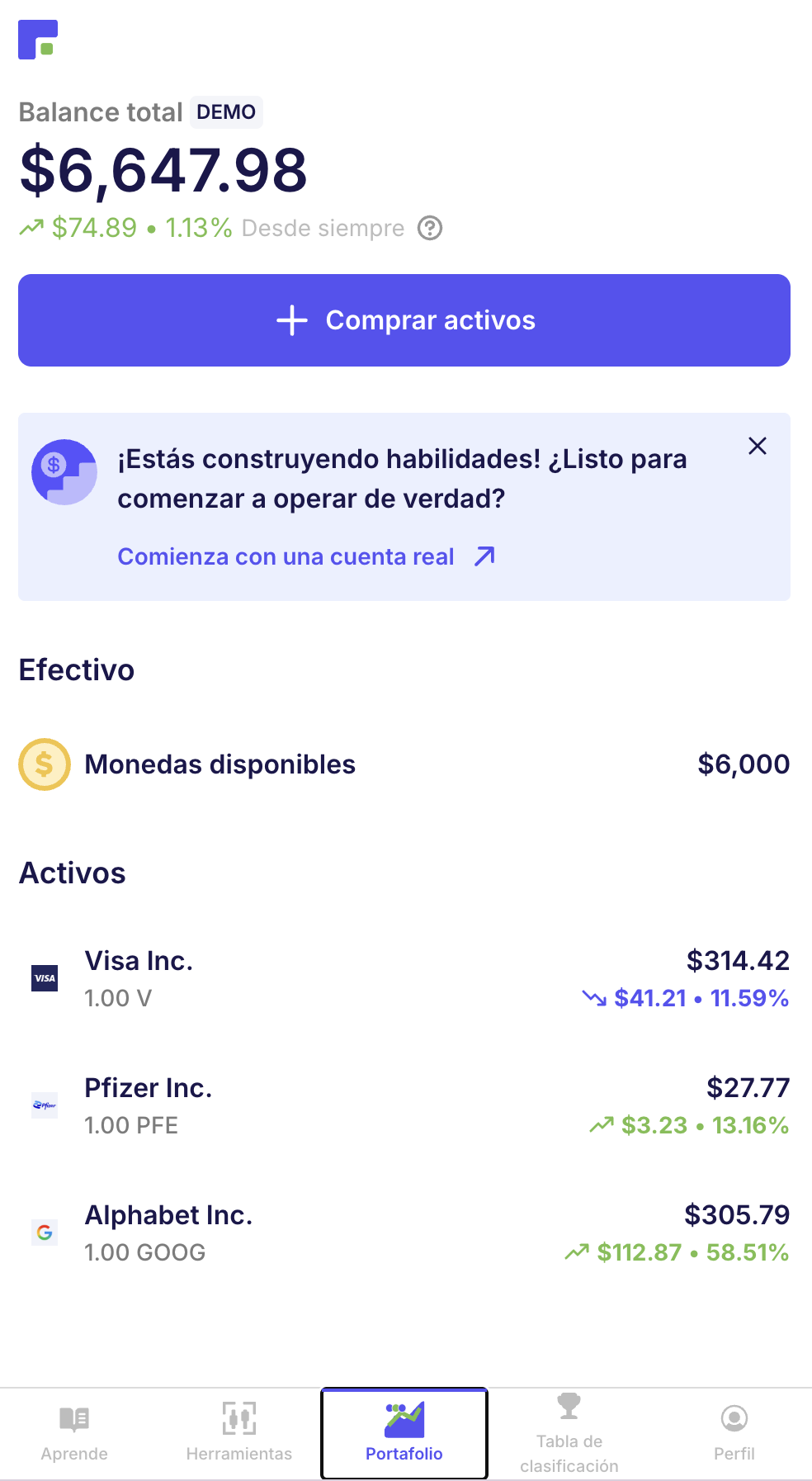Select the Alphabet Inc. asset
This screenshot has height=1481, width=812.
pos(404,1233)
